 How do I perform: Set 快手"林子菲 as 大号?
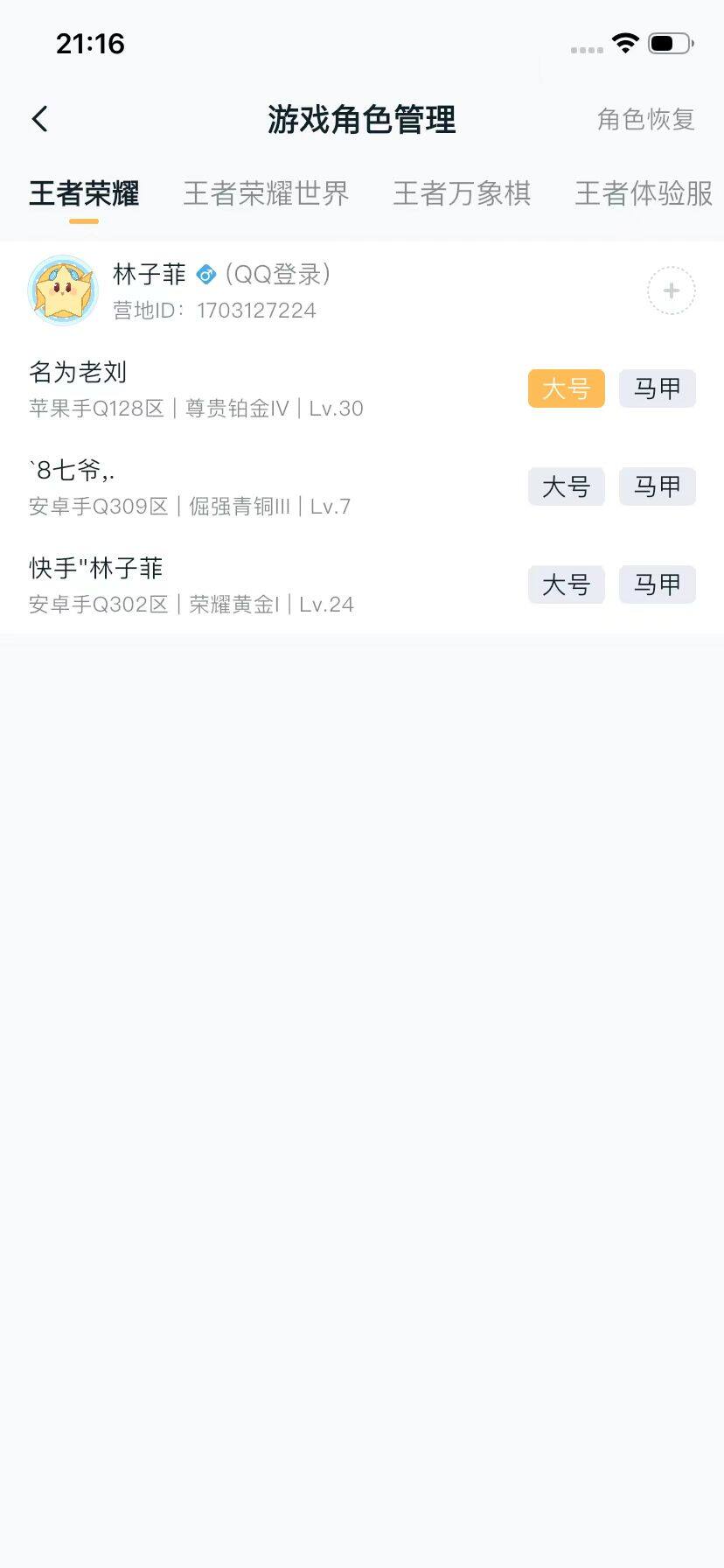pyautogui.click(x=566, y=585)
